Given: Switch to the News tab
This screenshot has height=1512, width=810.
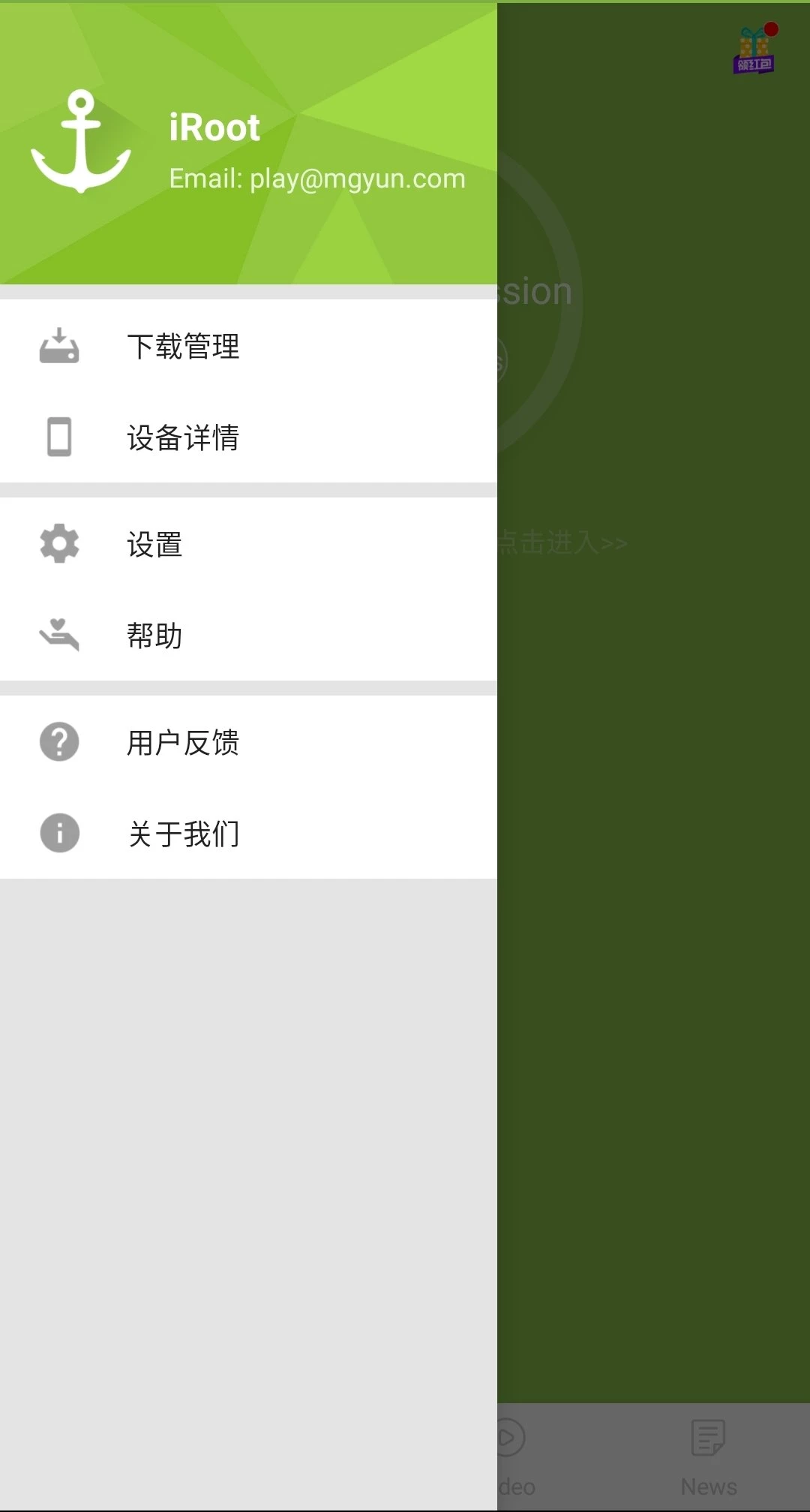Looking at the screenshot, I should 708,1457.
